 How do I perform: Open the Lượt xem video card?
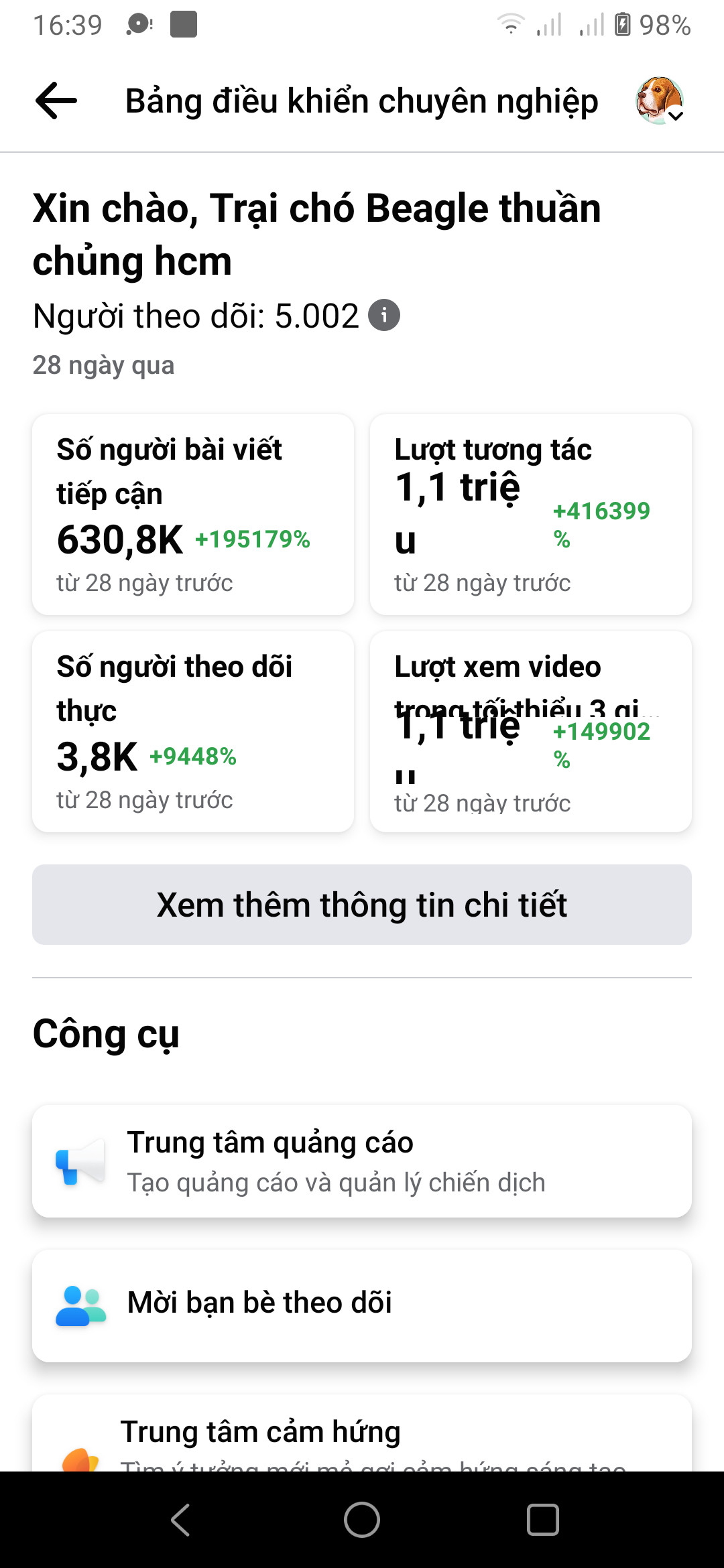(x=530, y=732)
